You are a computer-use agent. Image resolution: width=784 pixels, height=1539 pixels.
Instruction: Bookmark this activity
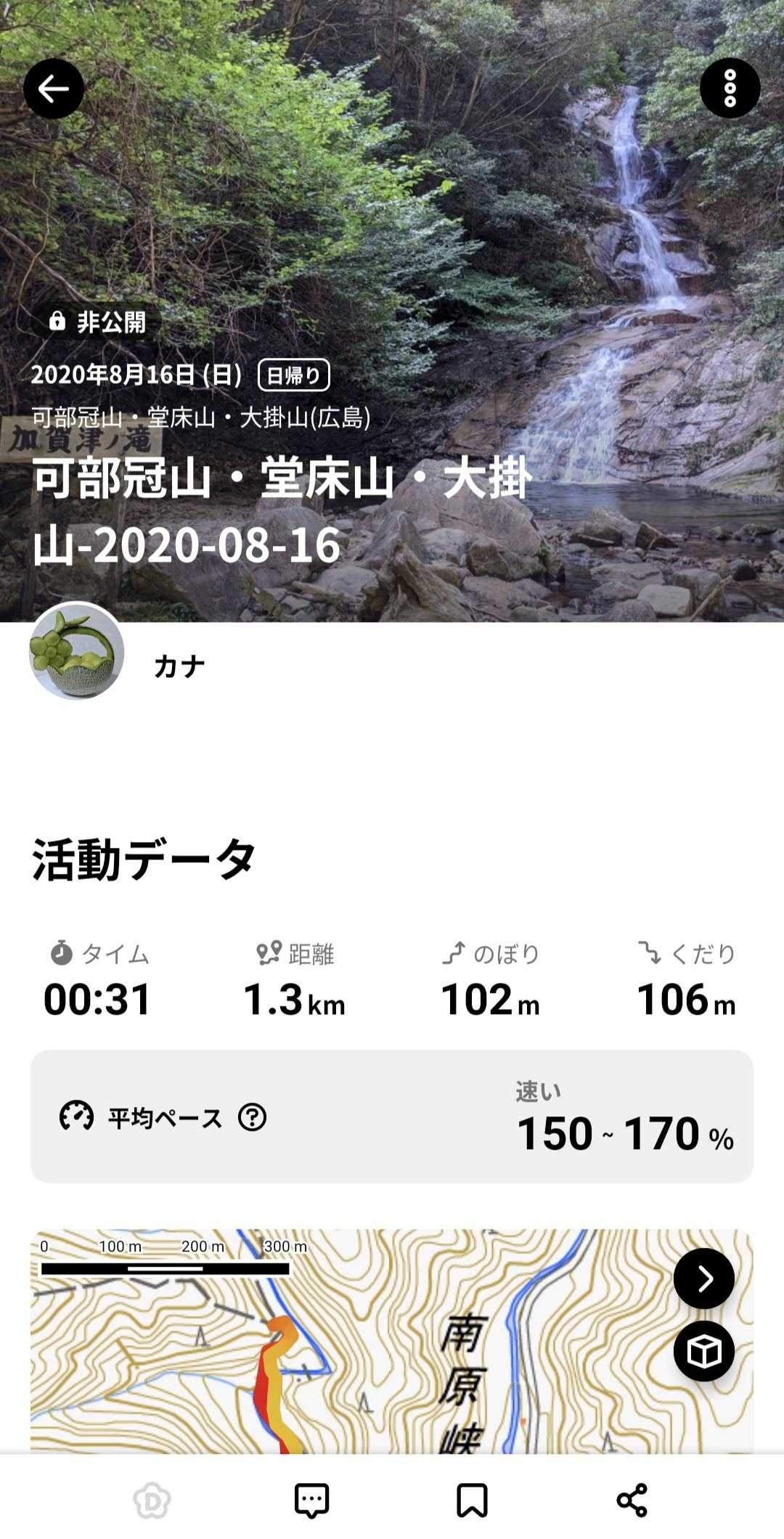[472, 1500]
